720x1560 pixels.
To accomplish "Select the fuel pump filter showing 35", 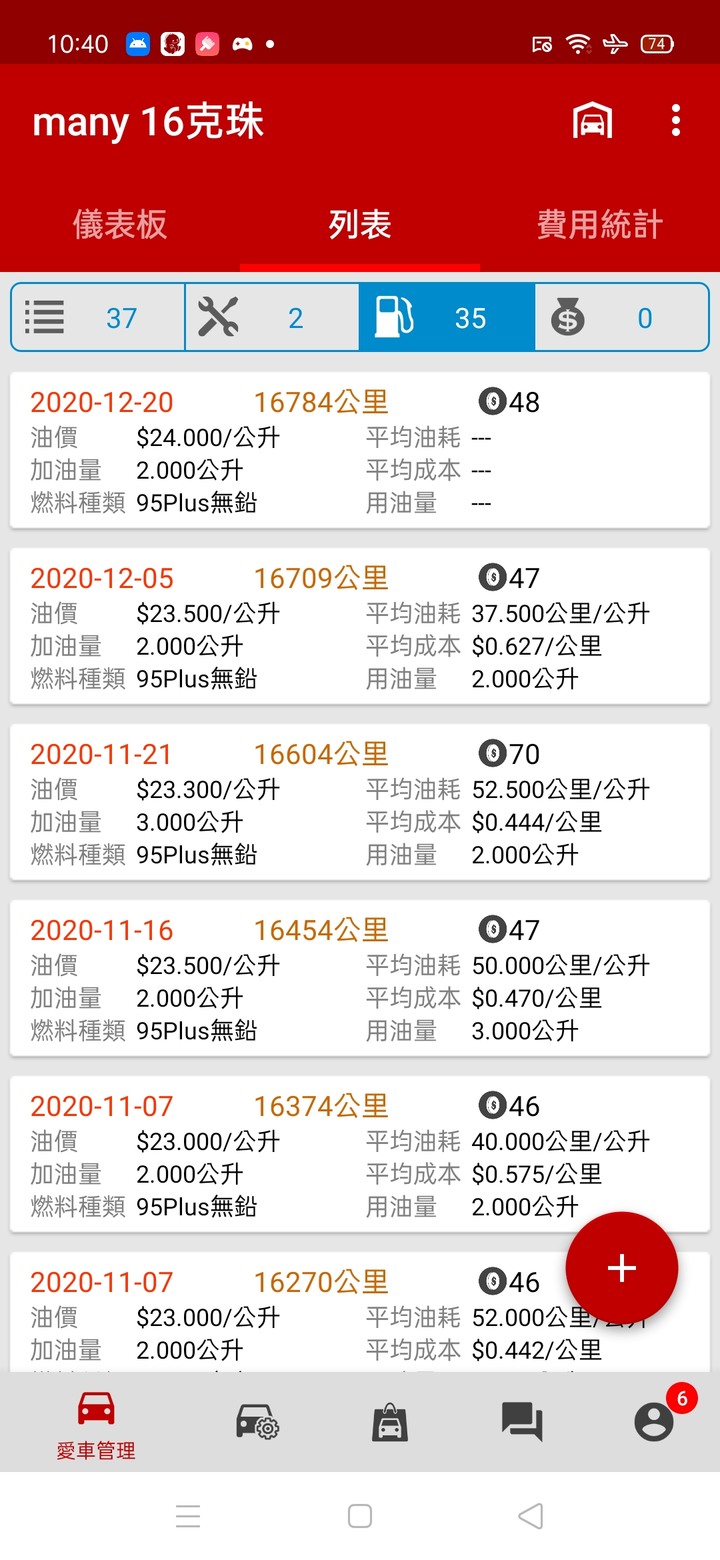I will coord(447,318).
